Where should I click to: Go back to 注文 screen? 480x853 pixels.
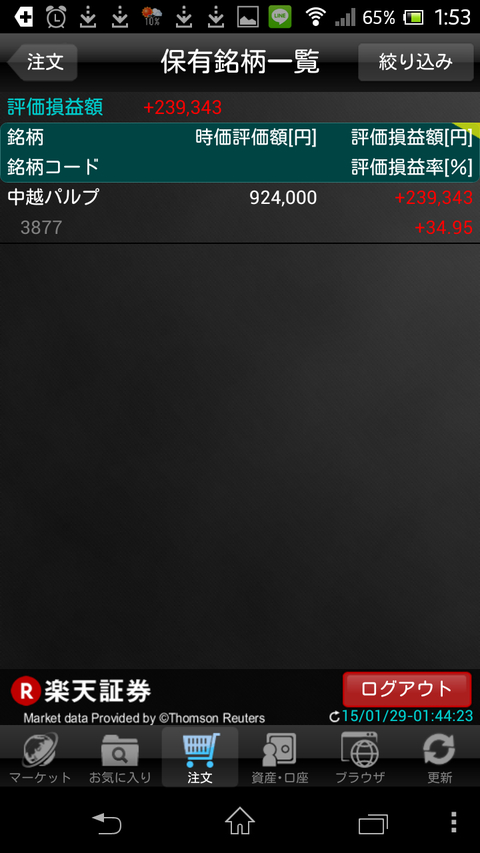(x=44, y=63)
